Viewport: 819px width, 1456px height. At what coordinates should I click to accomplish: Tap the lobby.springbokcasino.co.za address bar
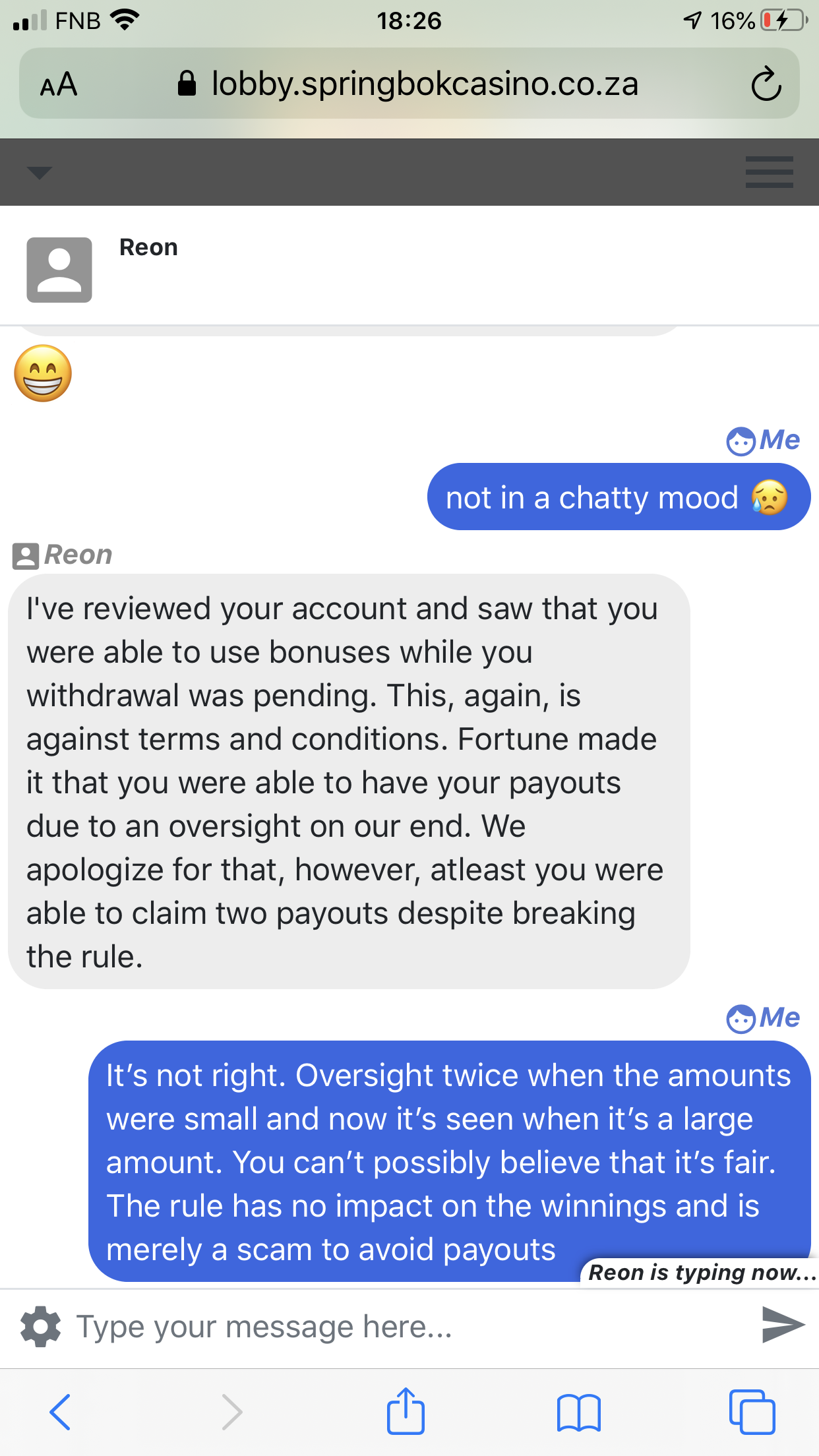point(409,84)
